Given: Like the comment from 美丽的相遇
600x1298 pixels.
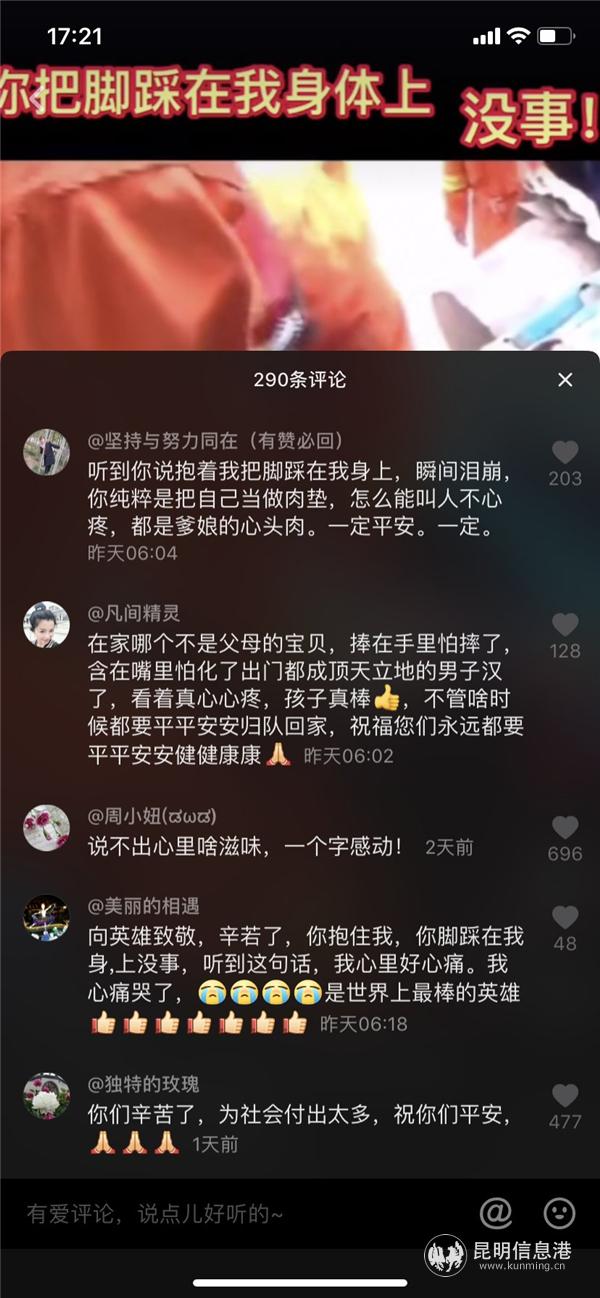Looking at the screenshot, I should point(565,917).
